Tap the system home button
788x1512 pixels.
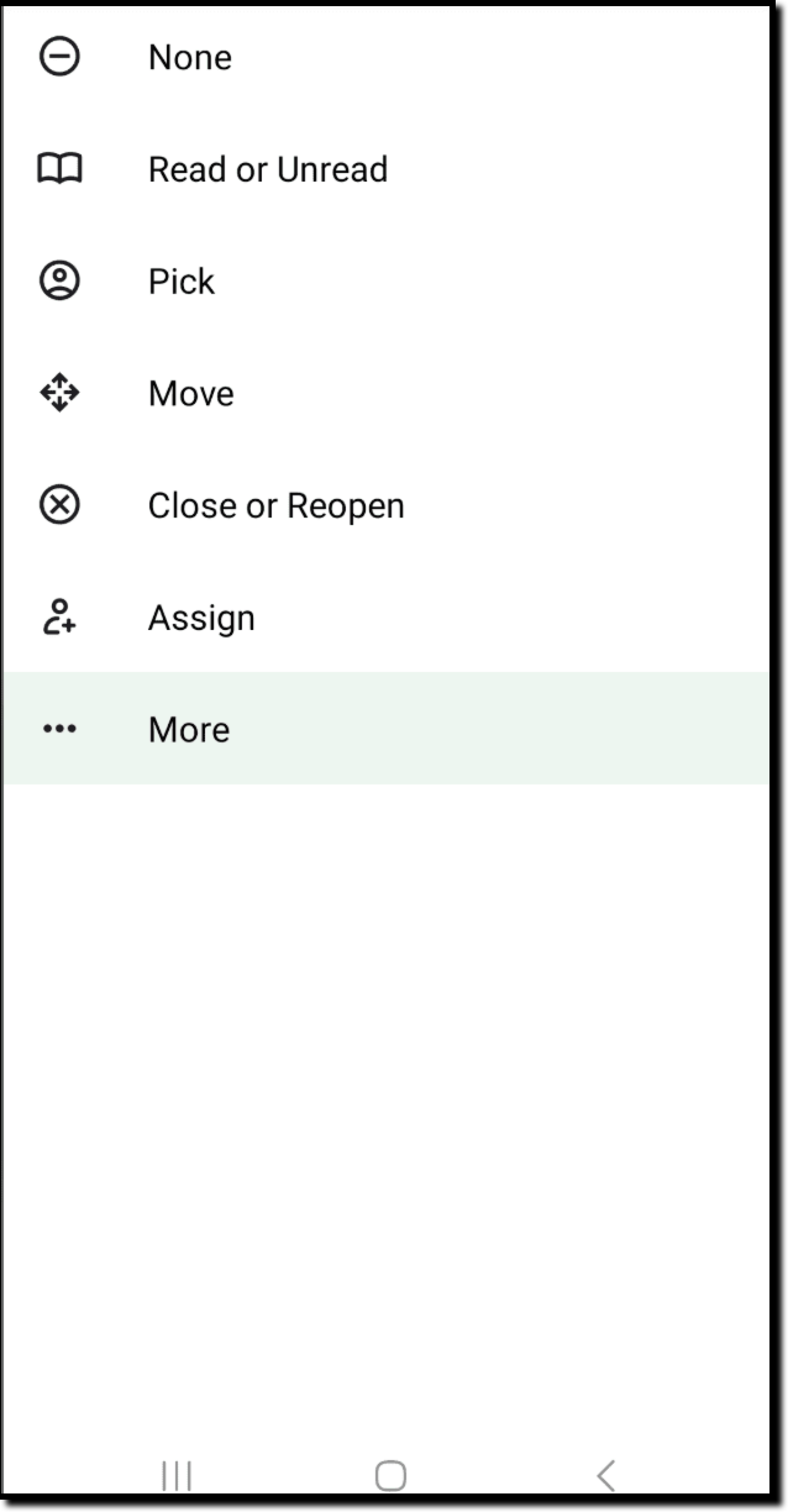(390, 1476)
